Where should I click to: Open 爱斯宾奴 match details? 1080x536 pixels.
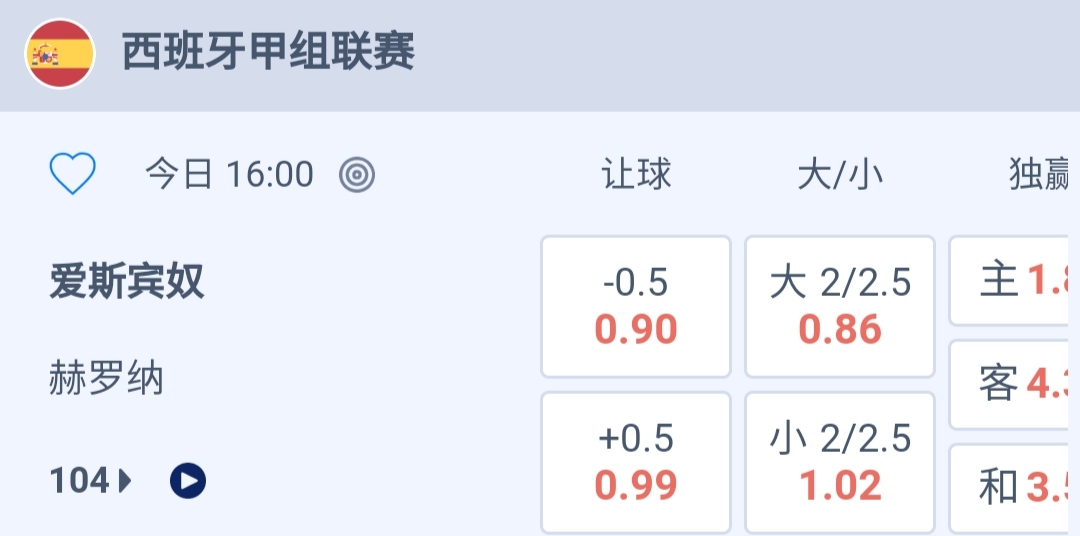pyautogui.click(x=127, y=283)
